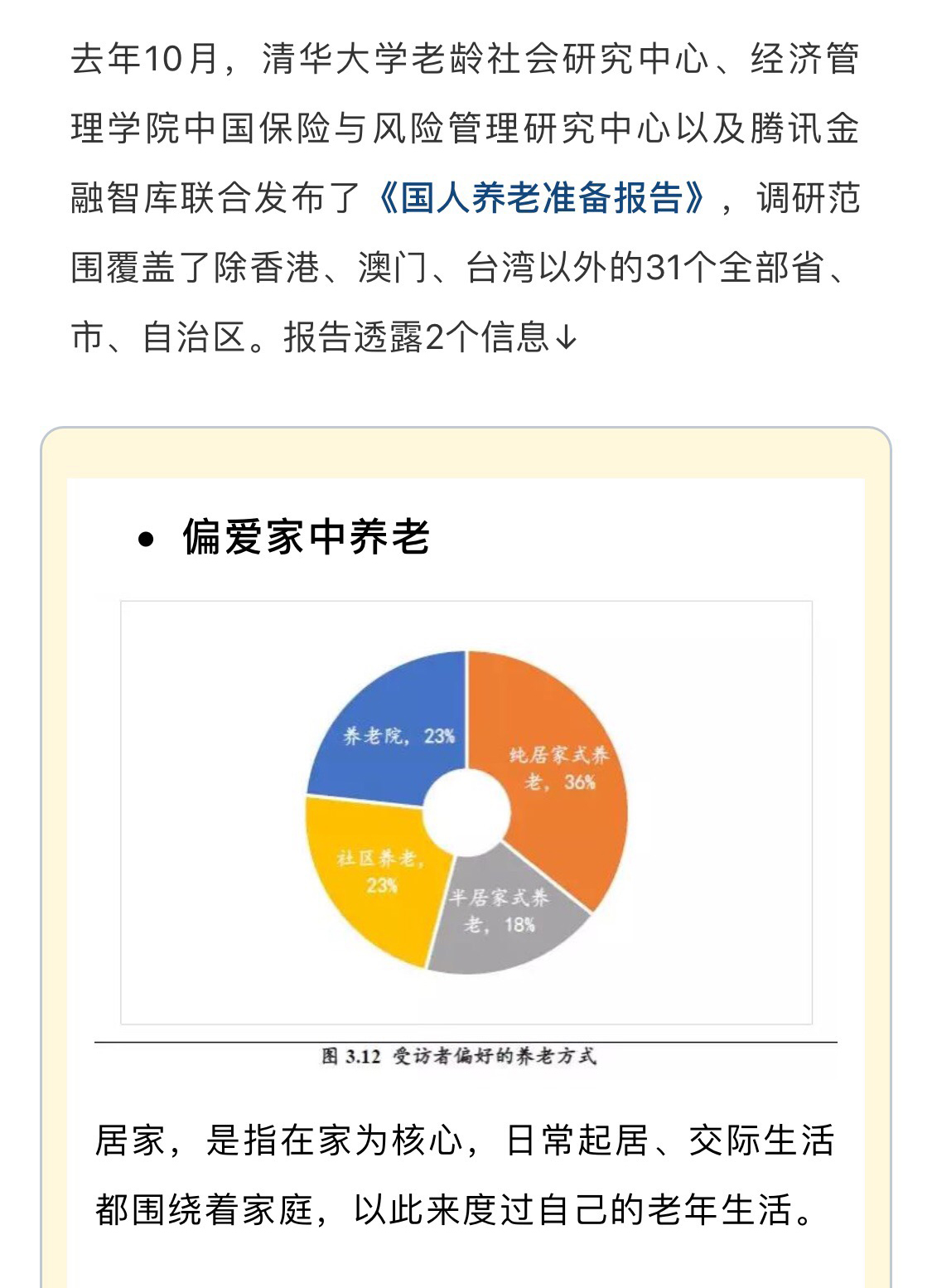Open the 《国人养老准备报告》 link
This screenshot has height=1288, width=932.
coord(542,199)
